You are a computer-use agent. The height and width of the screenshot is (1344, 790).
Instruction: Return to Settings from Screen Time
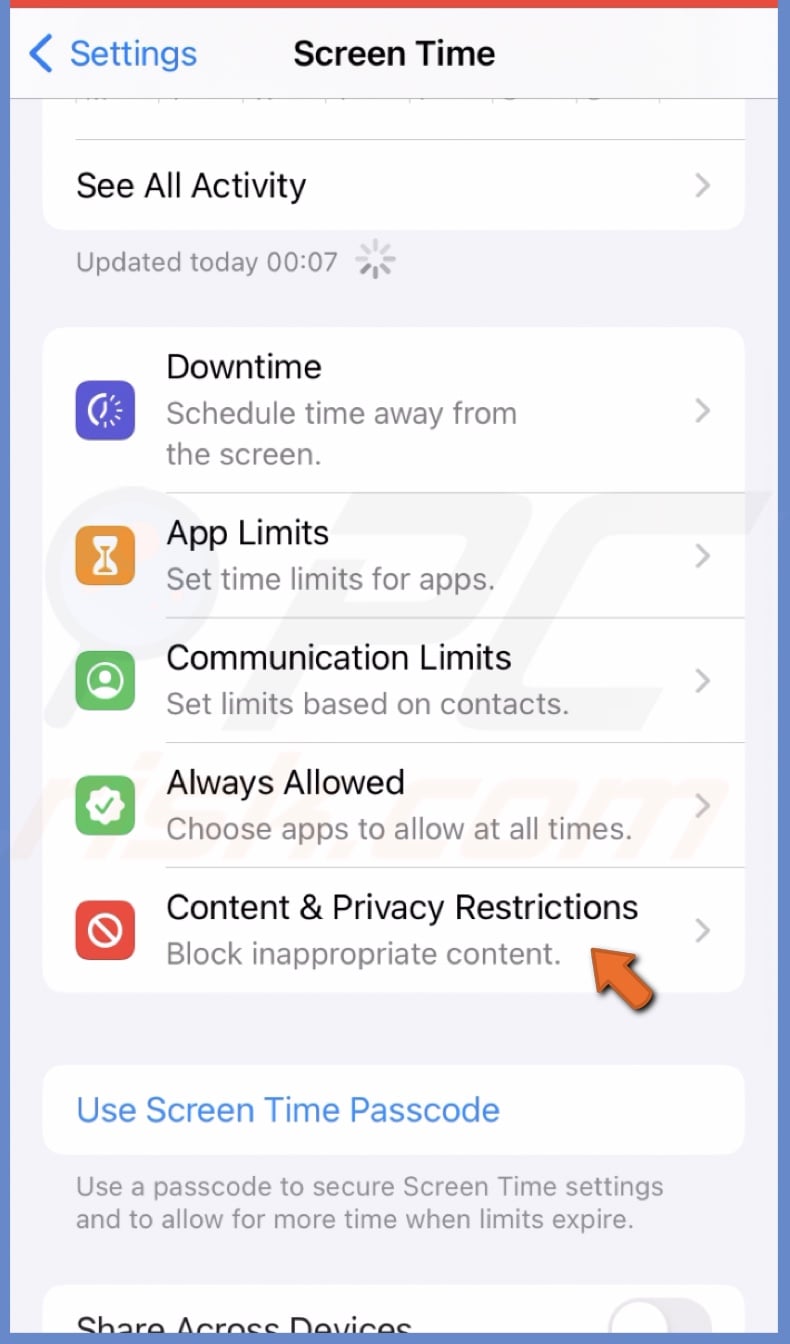point(110,54)
